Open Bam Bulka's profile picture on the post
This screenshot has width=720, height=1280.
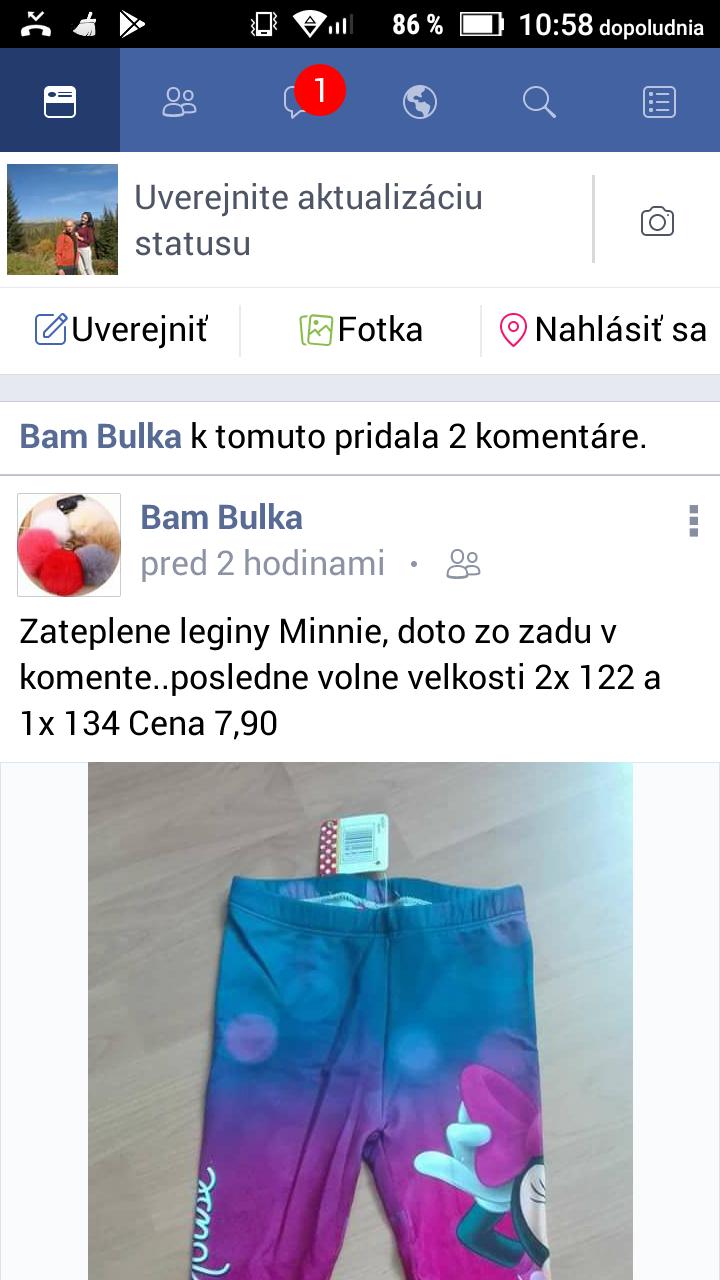[69, 545]
